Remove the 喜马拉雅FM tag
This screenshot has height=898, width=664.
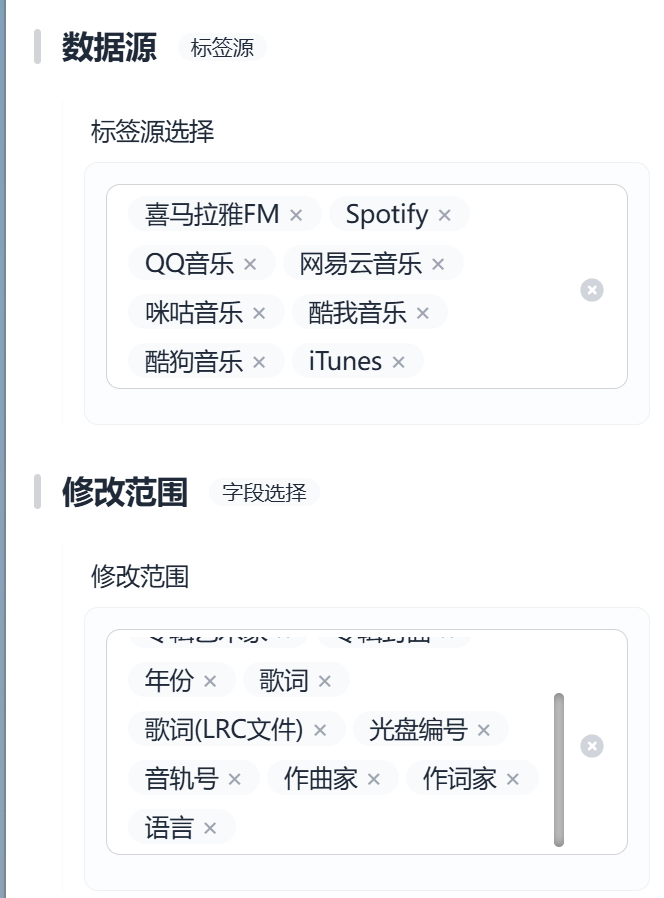click(296, 215)
